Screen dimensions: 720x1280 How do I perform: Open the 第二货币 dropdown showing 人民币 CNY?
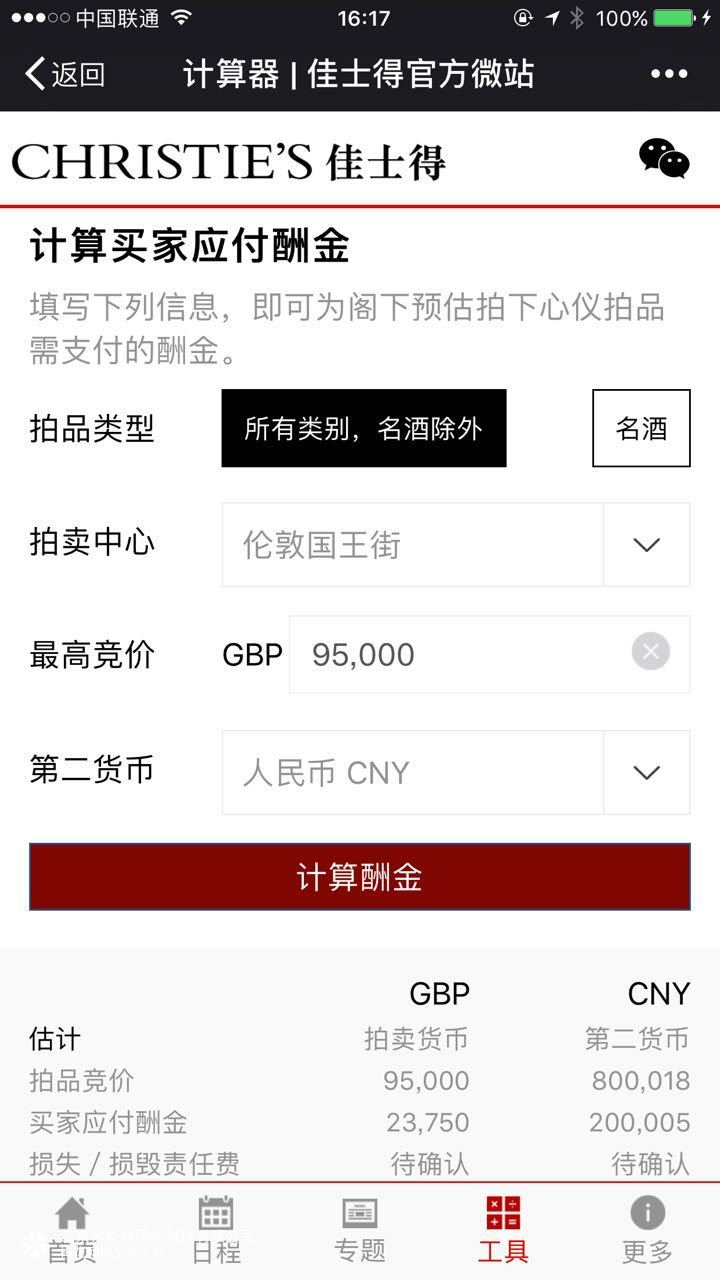coord(456,772)
